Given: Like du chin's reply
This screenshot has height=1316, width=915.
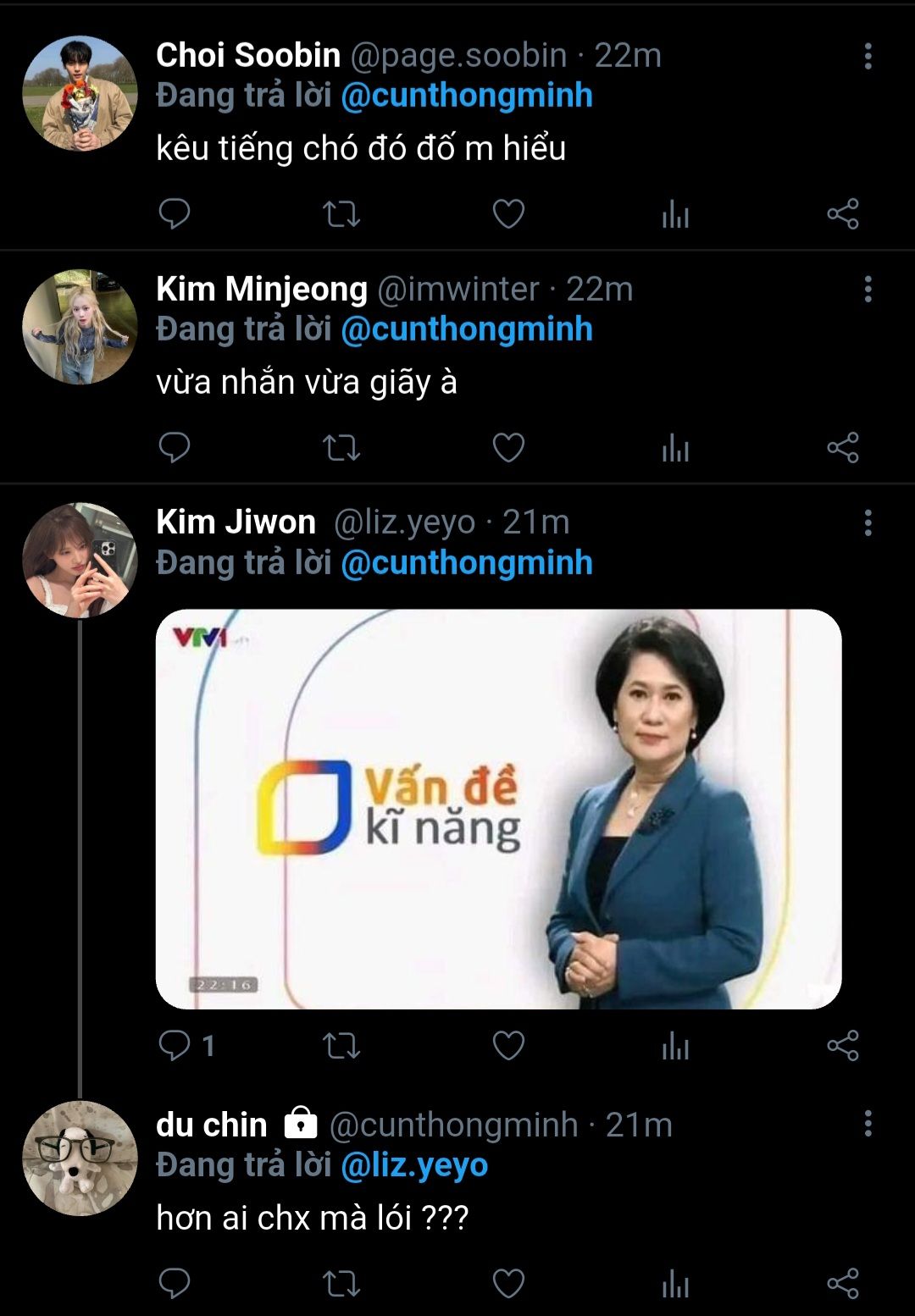Looking at the screenshot, I should pyautogui.click(x=508, y=1284).
